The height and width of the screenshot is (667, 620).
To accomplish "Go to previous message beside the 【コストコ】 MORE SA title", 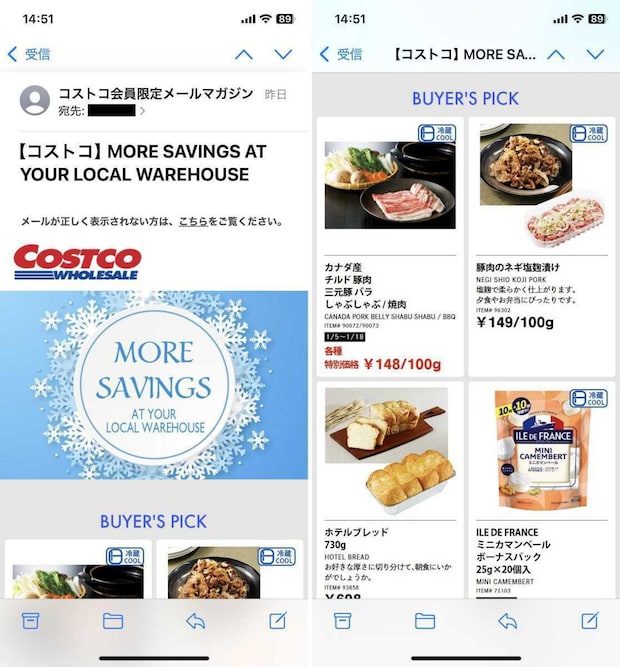I will (556, 54).
